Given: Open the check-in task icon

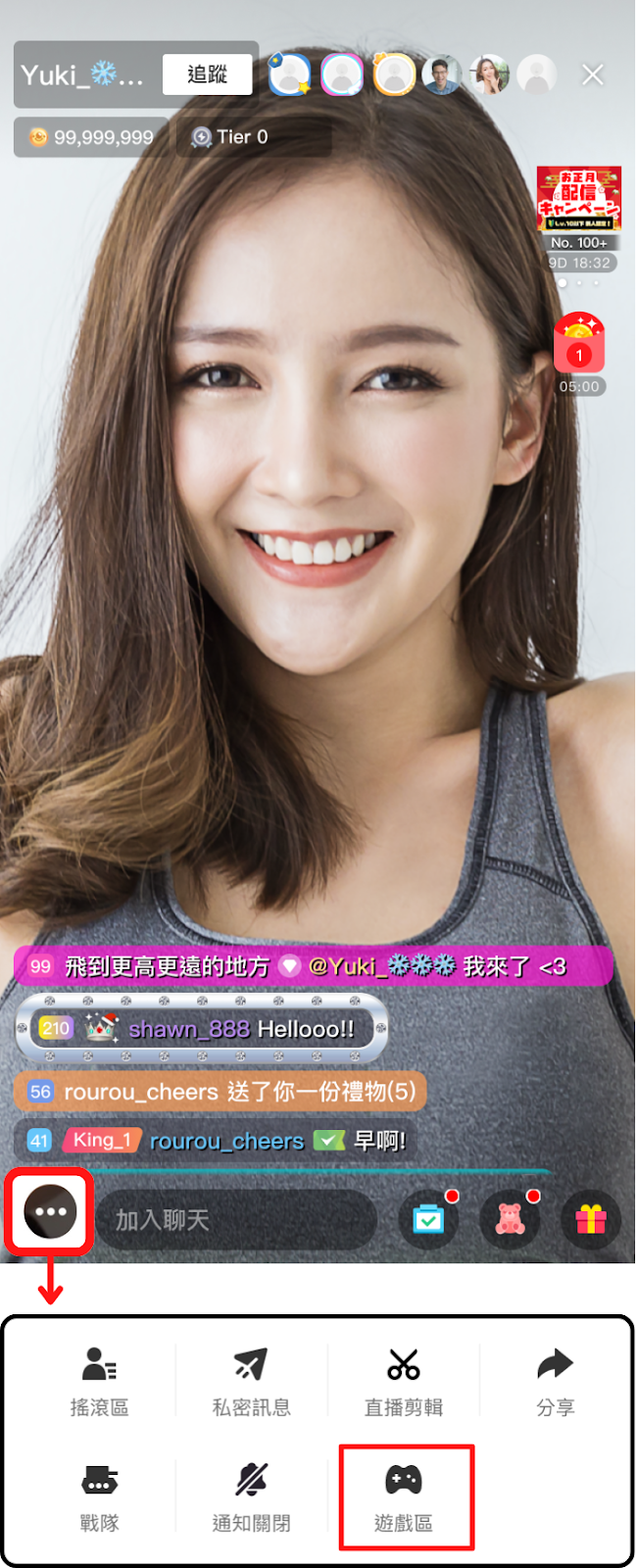Looking at the screenshot, I should (429, 1219).
